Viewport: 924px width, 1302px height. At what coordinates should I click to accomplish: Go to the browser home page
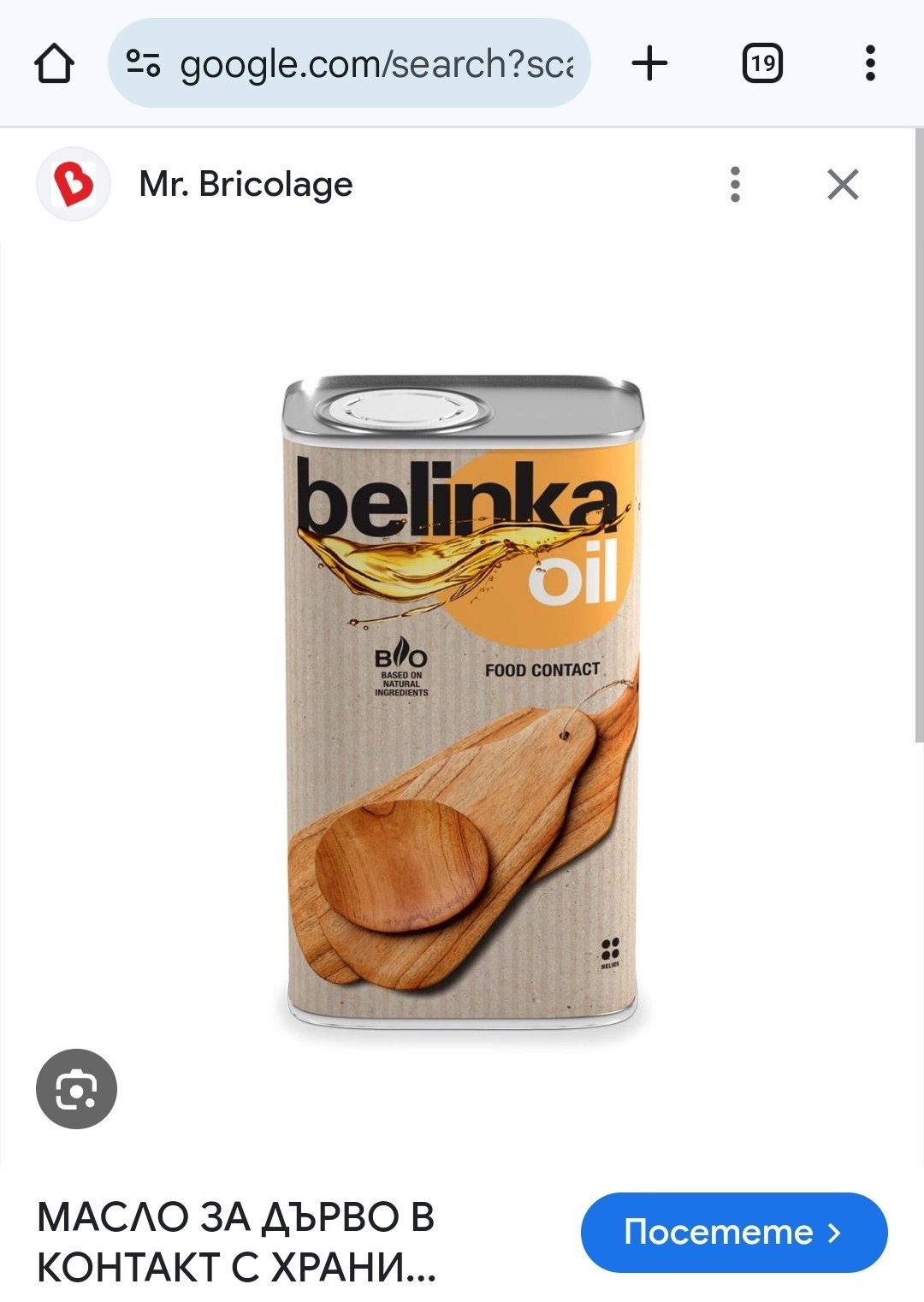[54, 63]
